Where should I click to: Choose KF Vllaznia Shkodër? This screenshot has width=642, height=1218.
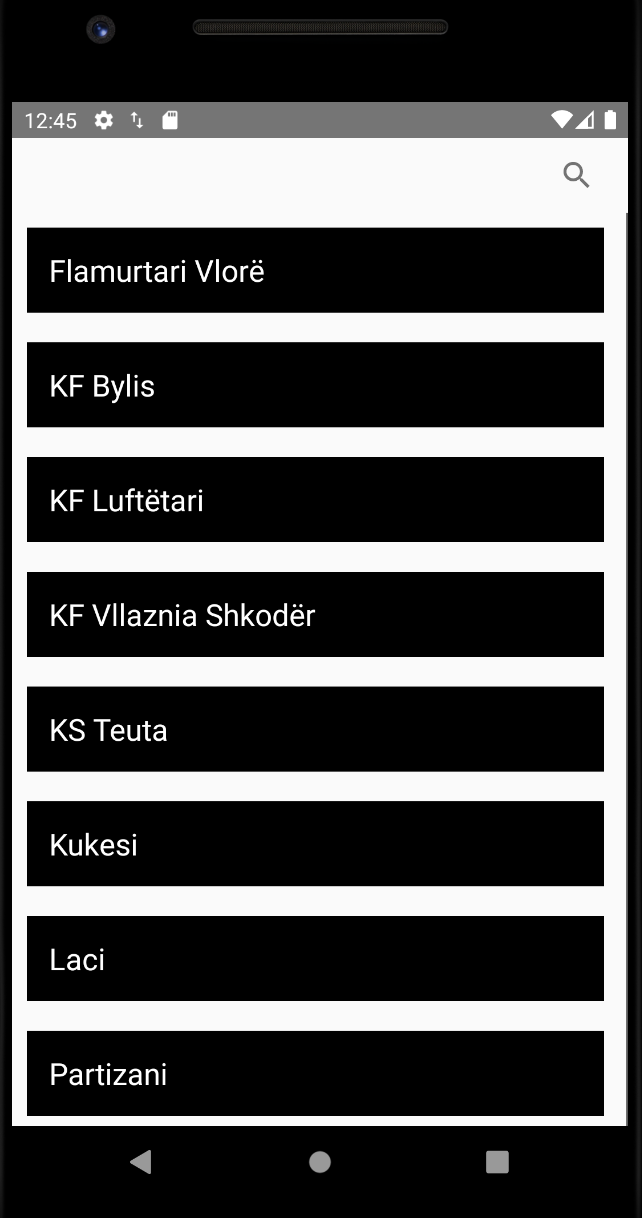click(x=315, y=614)
